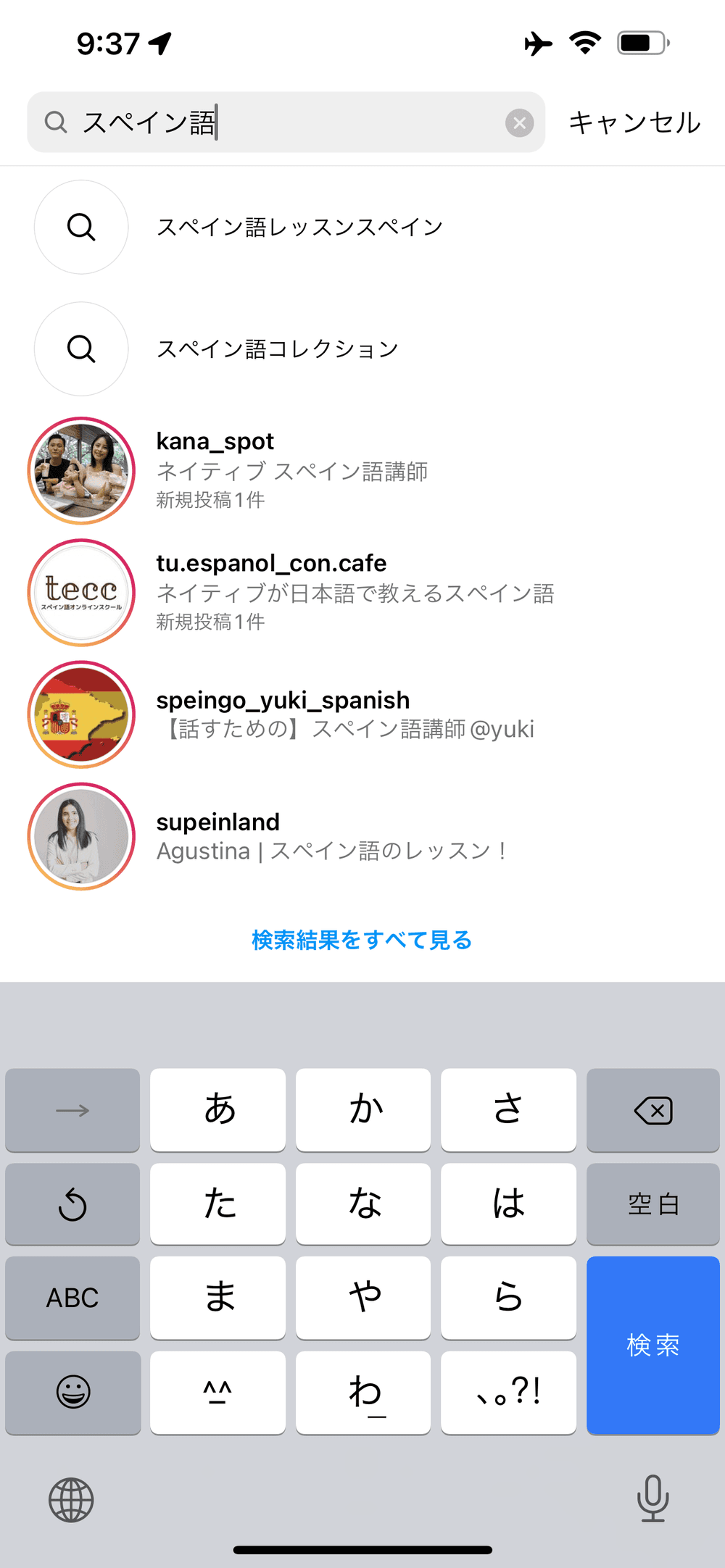Image resolution: width=725 pixels, height=1568 pixels.
Task: Switch the keyboard to ABC mode
Action: [x=72, y=1298]
